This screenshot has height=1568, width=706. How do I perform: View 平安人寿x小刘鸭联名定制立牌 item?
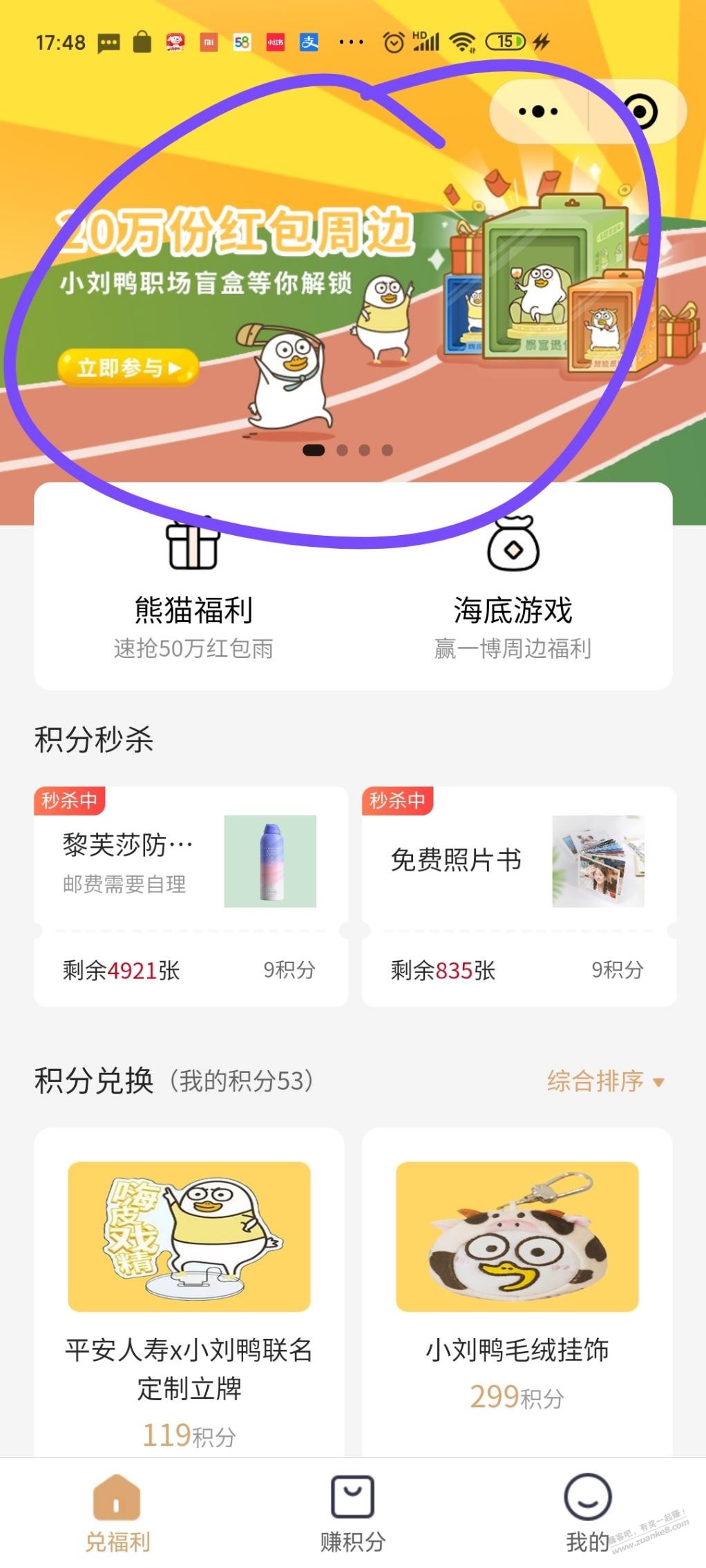189,1291
